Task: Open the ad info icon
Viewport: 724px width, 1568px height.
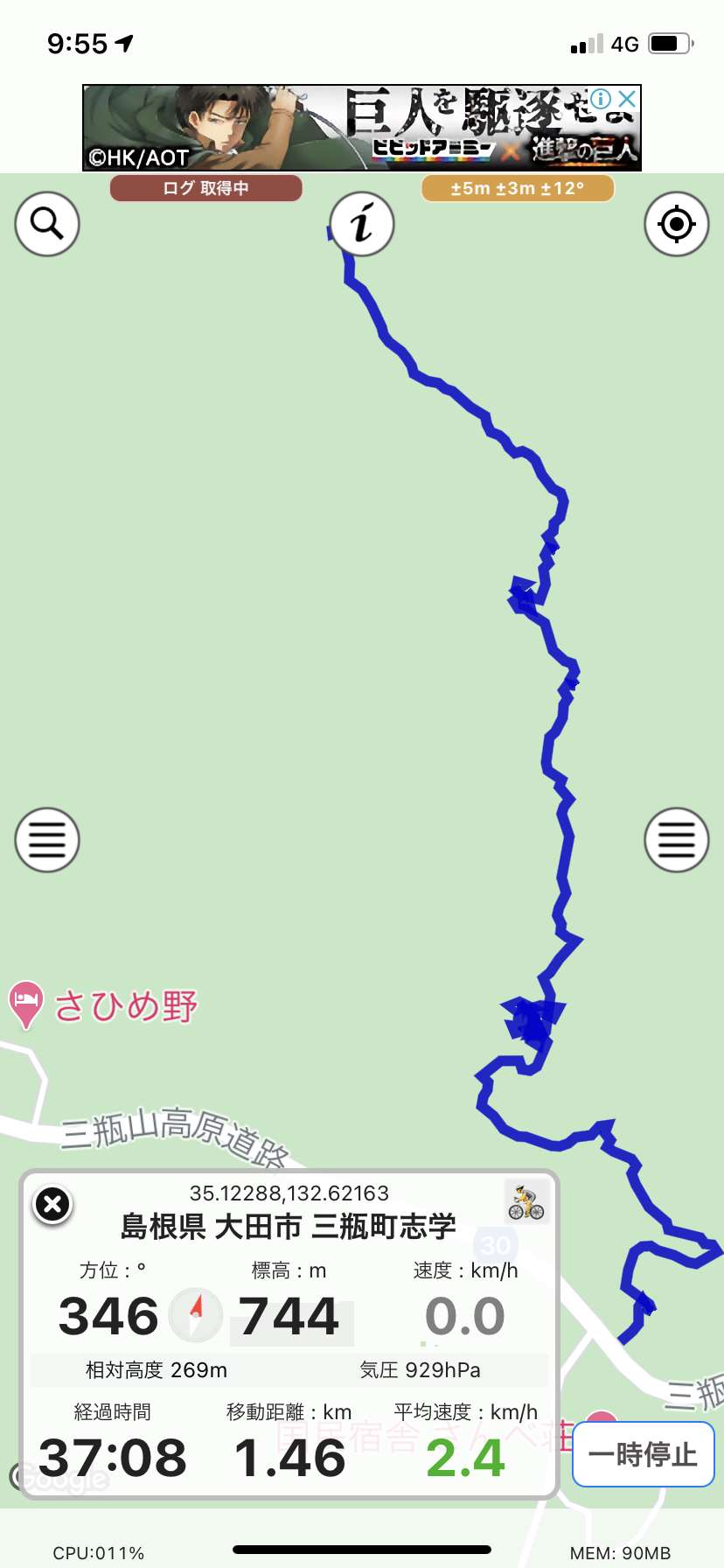Action: pyautogui.click(x=602, y=98)
